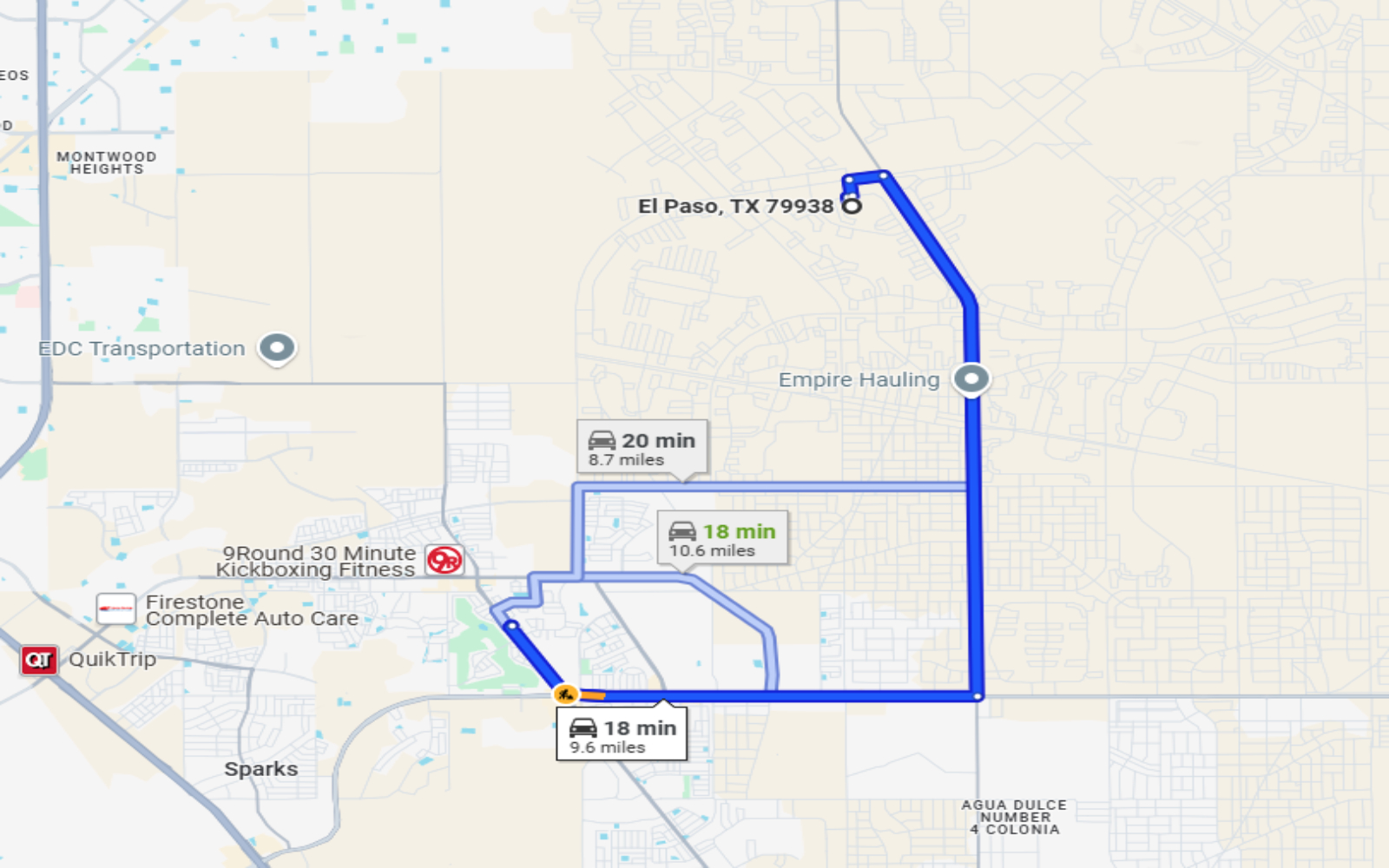Tap the El Paso, TX 79938 destination marker
This screenshot has height=868, width=1389.
click(x=852, y=206)
